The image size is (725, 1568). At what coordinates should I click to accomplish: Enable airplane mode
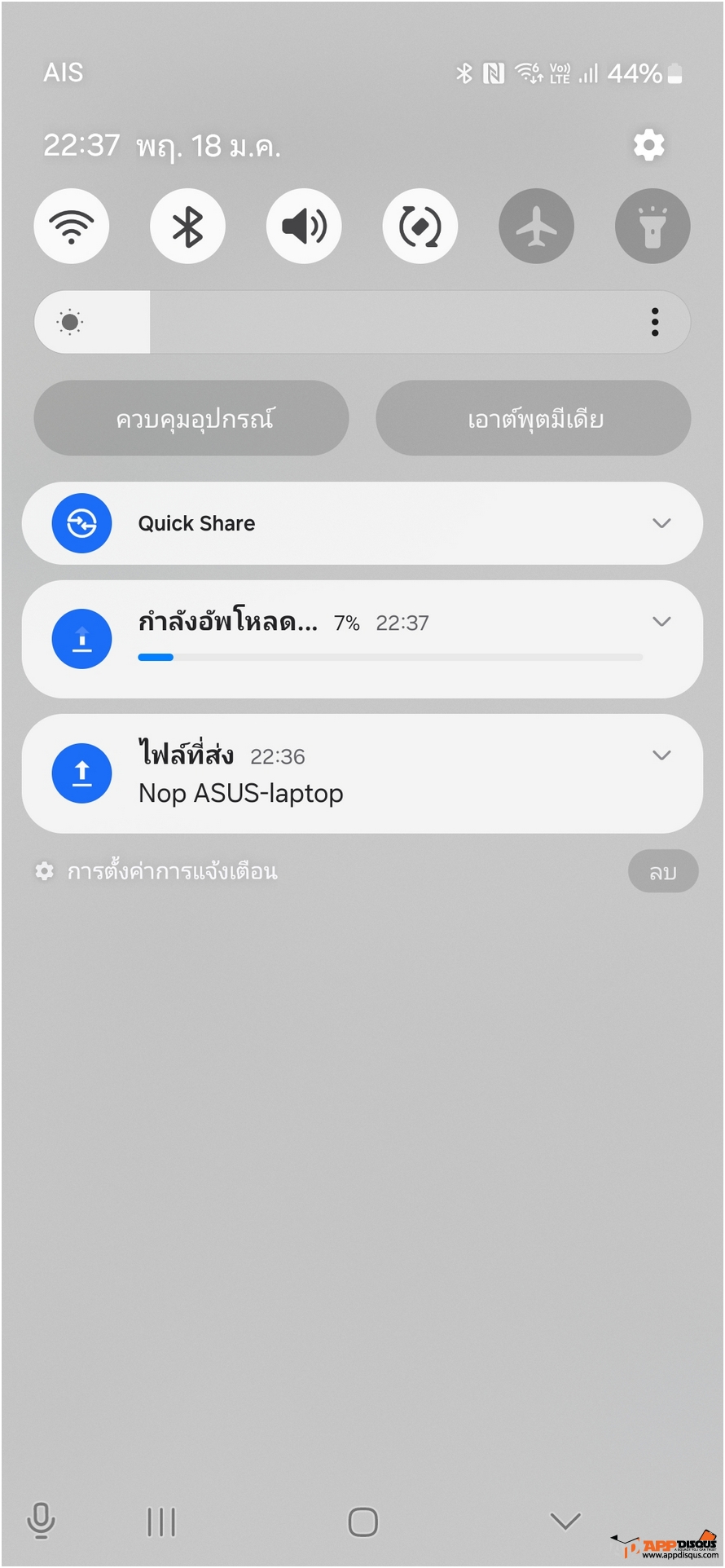537,226
